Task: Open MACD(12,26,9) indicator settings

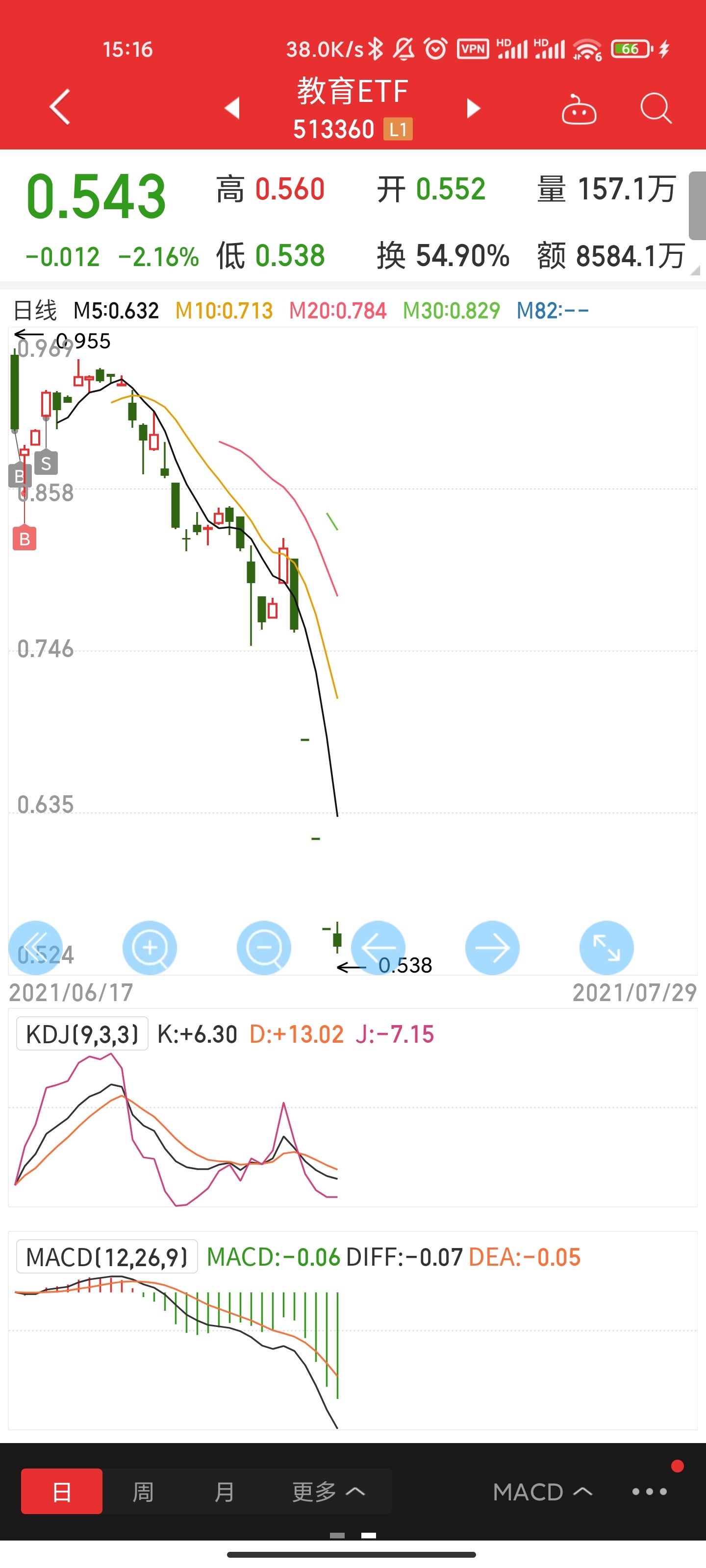Action: [106, 1257]
